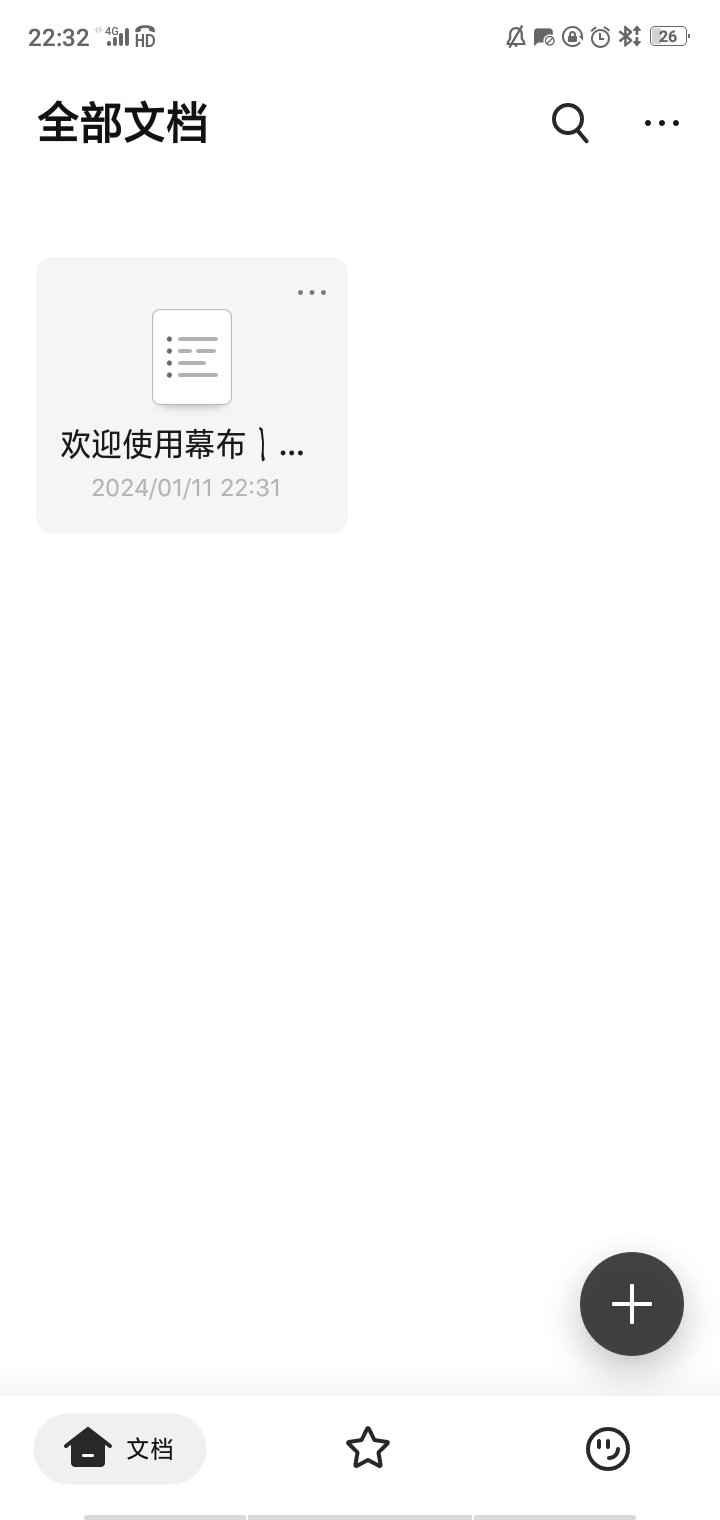Open the search in 全部文档

pyautogui.click(x=570, y=123)
